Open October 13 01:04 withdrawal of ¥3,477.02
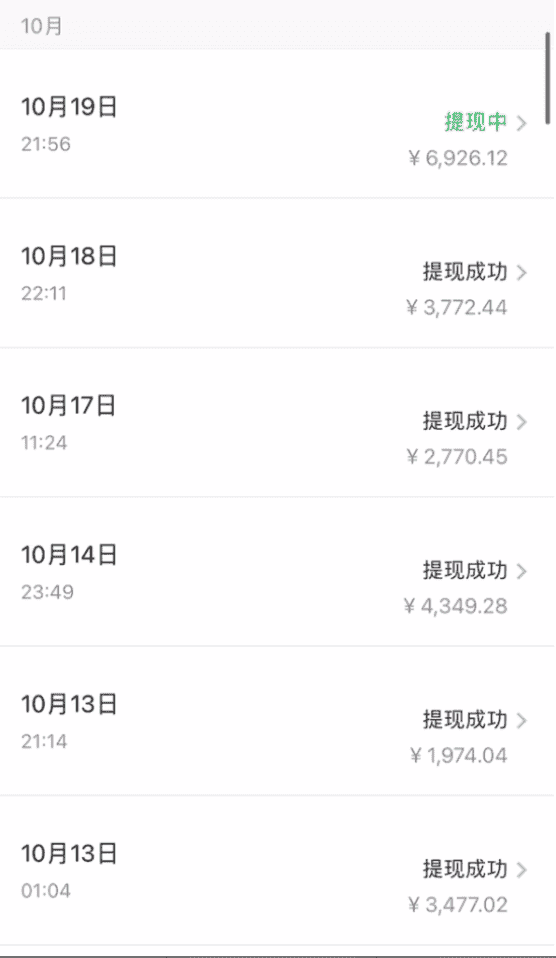This screenshot has height=958, width=556. pos(277,870)
